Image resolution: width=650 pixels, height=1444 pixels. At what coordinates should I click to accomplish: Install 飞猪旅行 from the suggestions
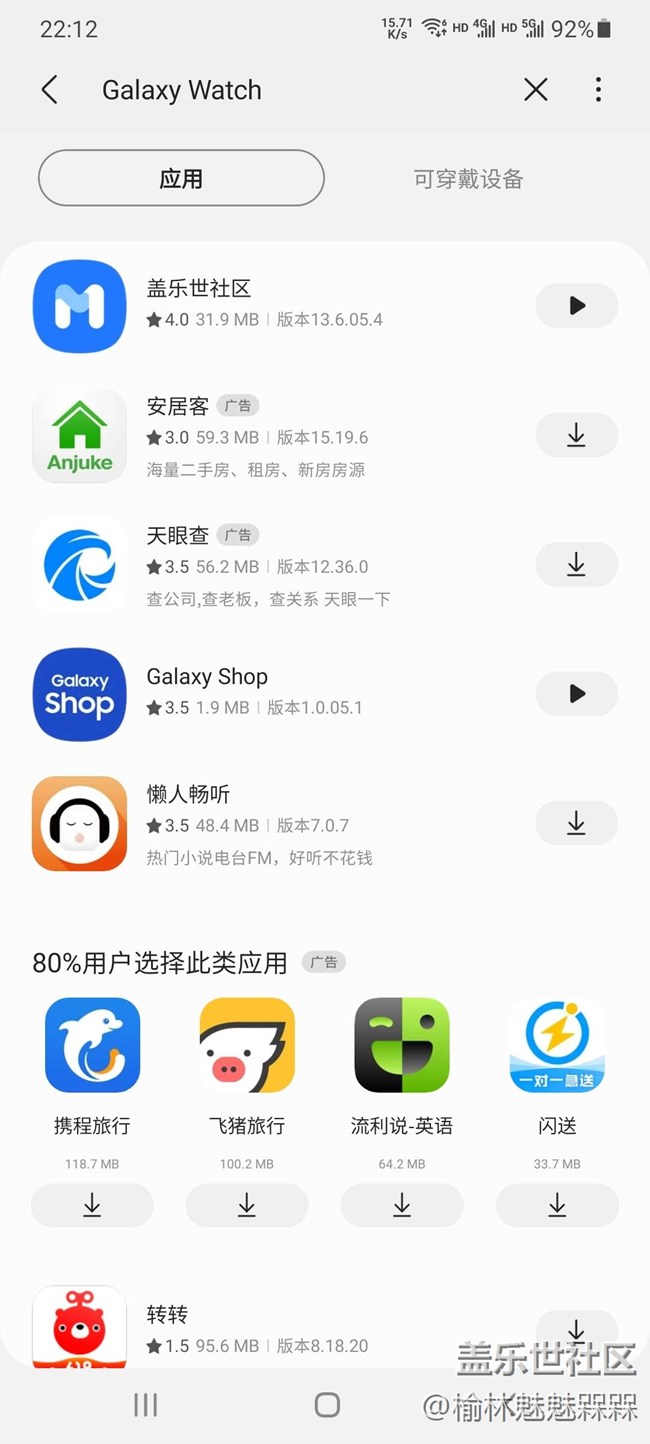click(x=247, y=1205)
